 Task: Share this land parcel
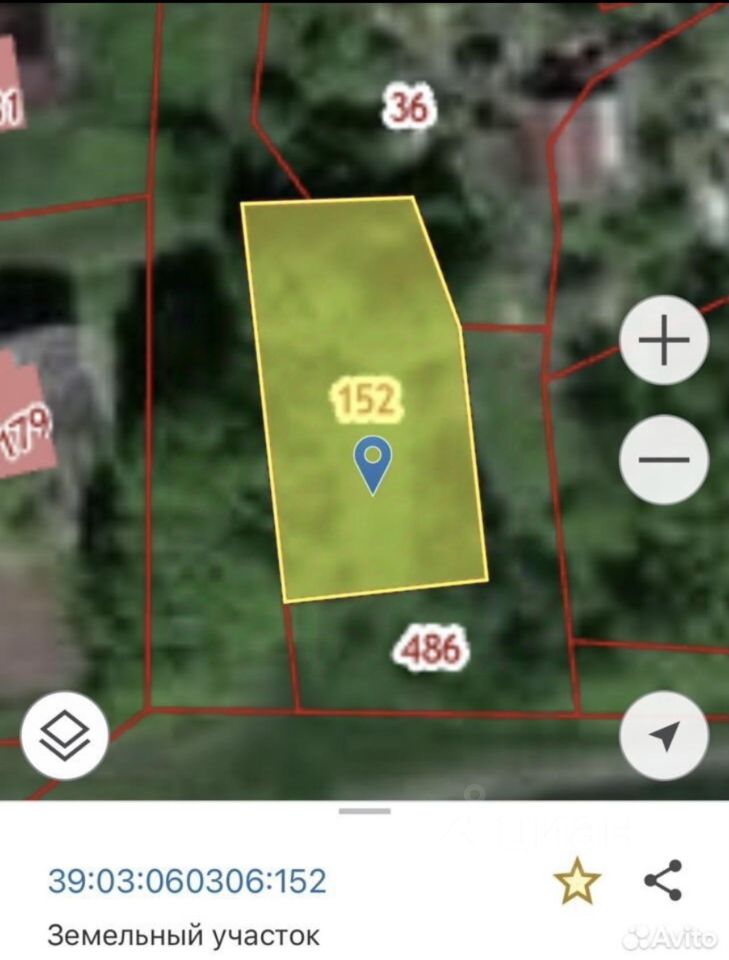click(x=663, y=881)
